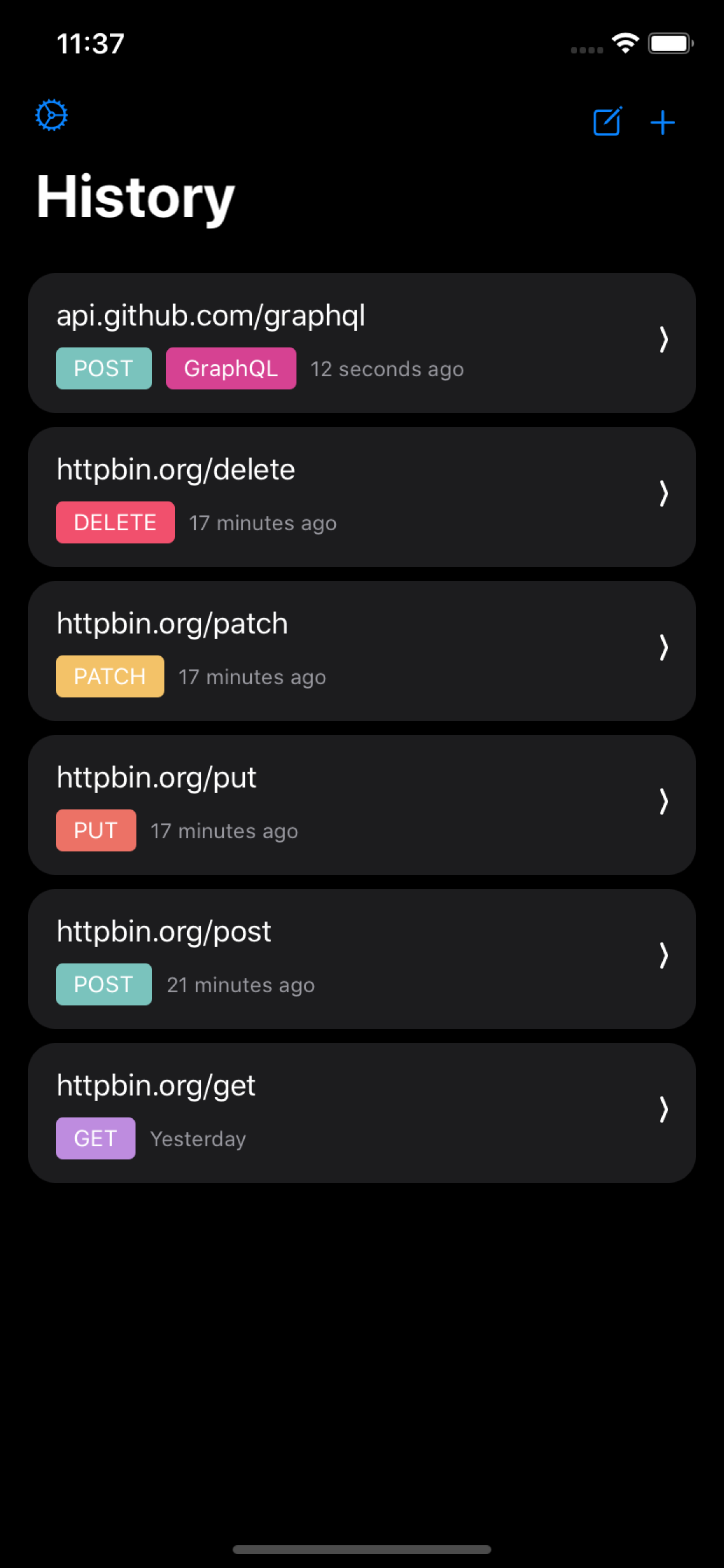Tap the compose new request icon
This screenshot has height=1568, width=724.
(607, 122)
